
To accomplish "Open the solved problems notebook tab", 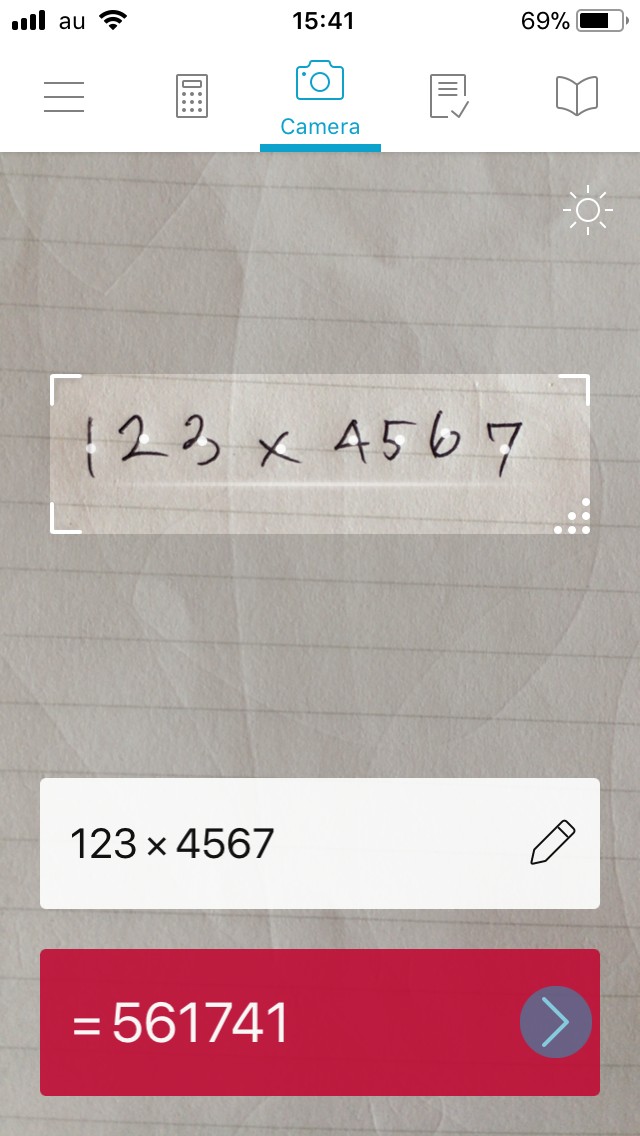I will coord(449,96).
